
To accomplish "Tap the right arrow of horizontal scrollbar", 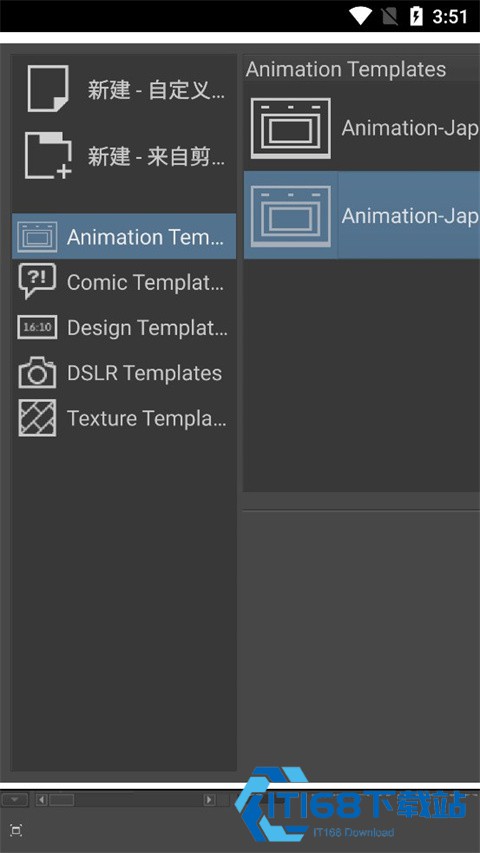I will (209, 800).
